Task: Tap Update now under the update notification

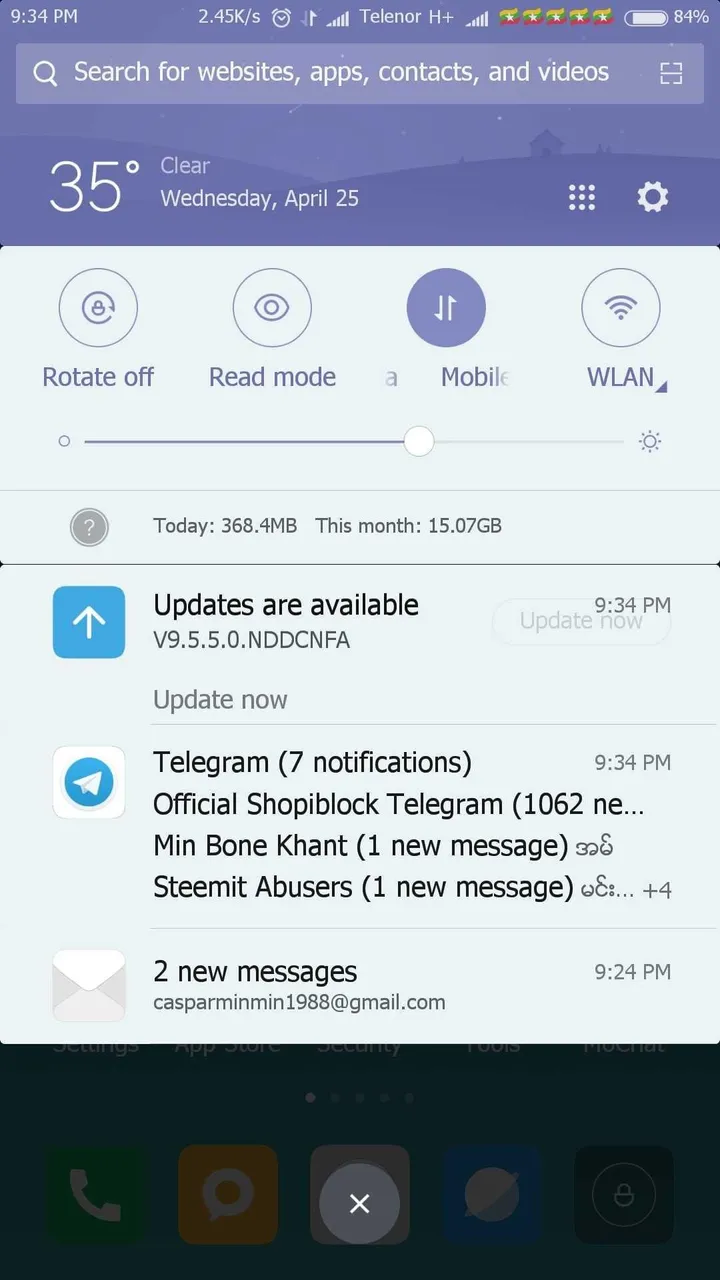Action: tap(220, 700)
